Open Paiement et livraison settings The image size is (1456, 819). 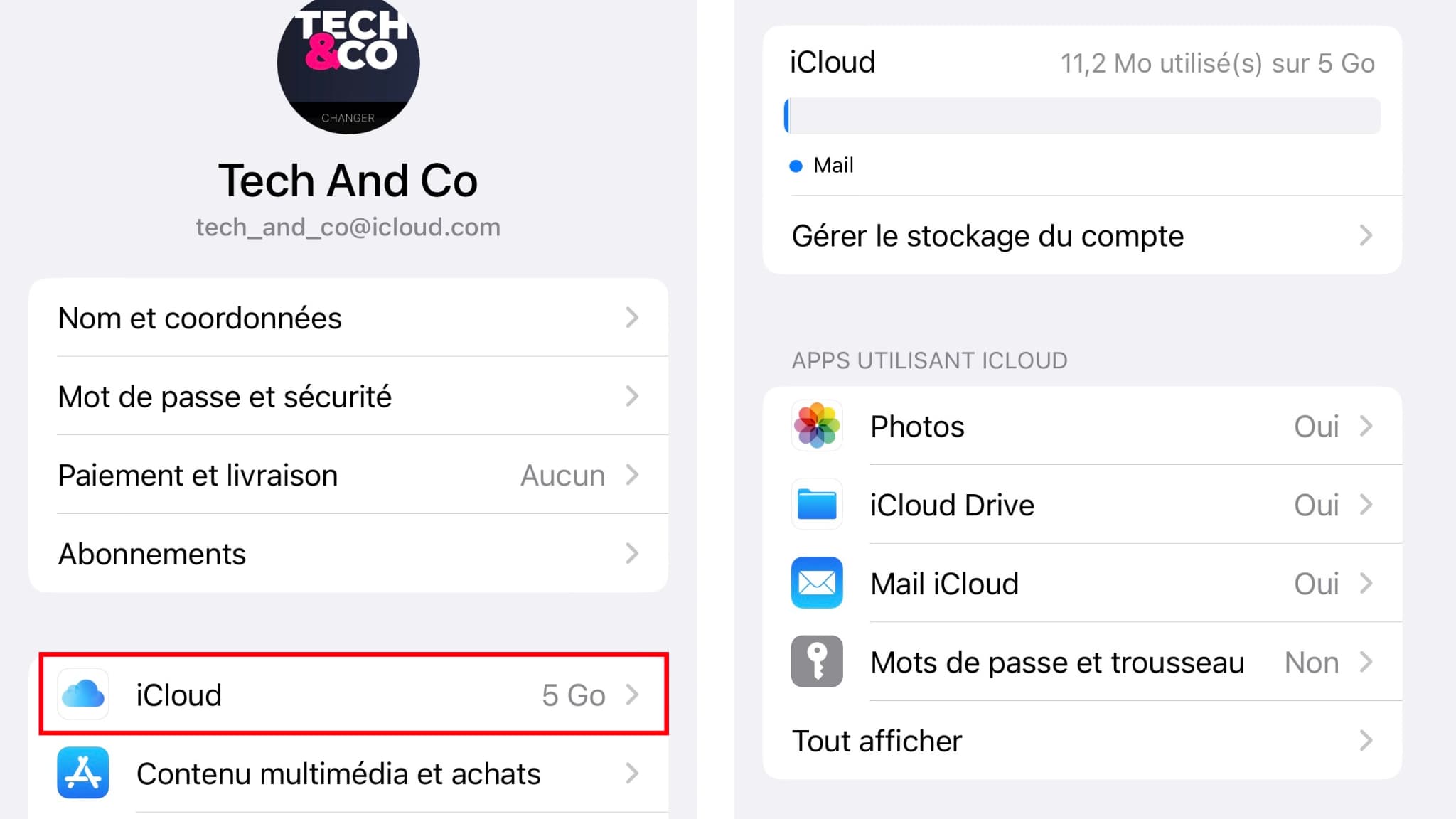click(348, 475)
